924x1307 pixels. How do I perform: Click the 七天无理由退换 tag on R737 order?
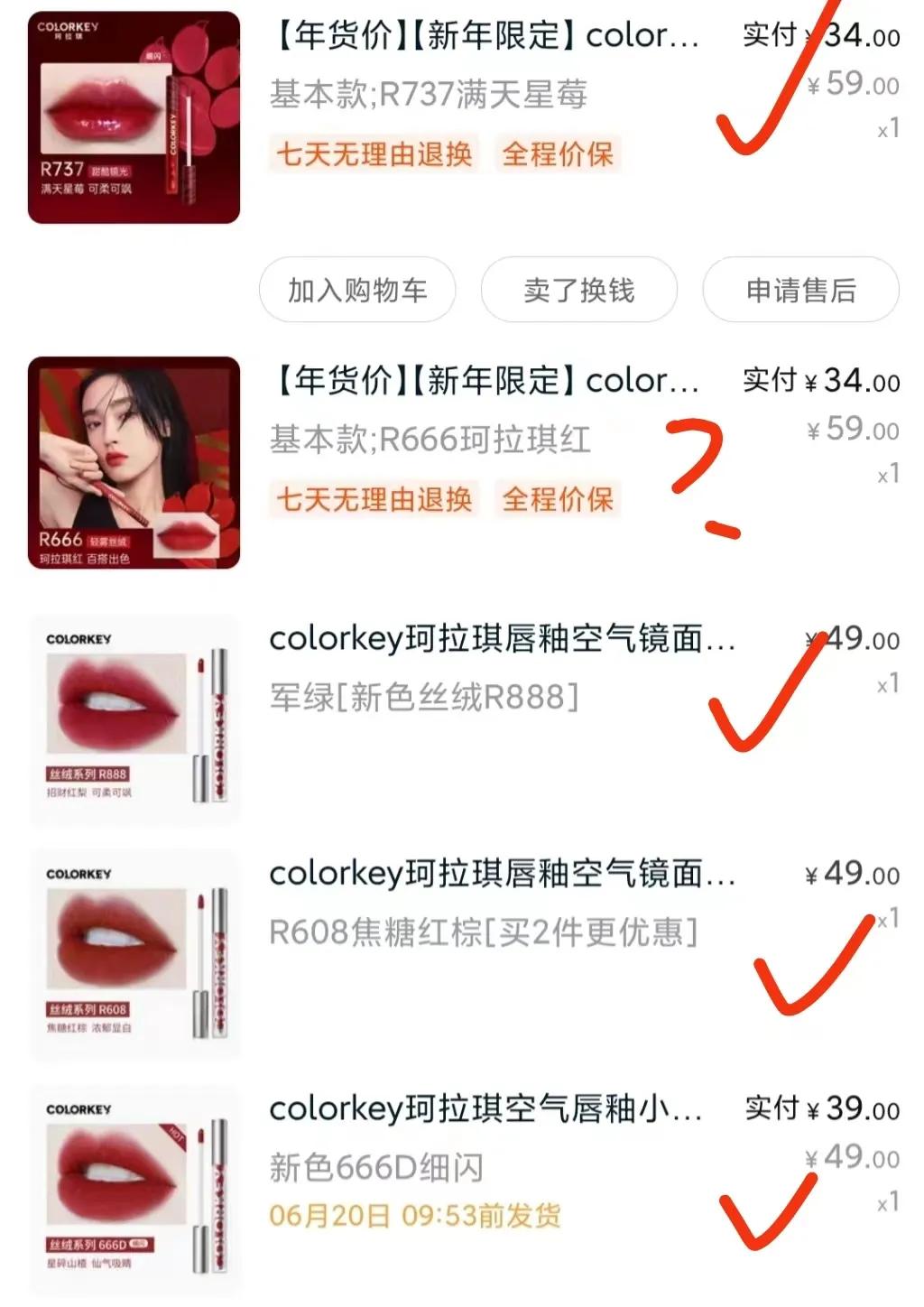coord(373,154)
